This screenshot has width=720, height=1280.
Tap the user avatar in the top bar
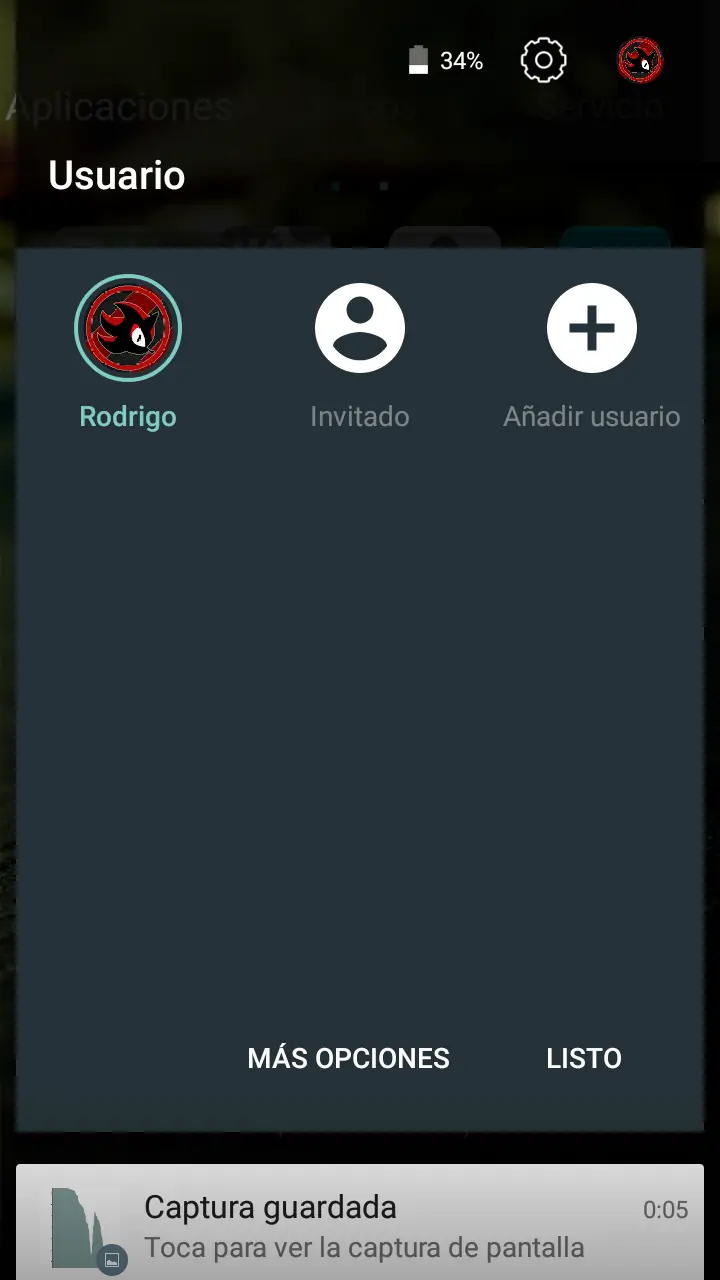(x=640, y=61)
